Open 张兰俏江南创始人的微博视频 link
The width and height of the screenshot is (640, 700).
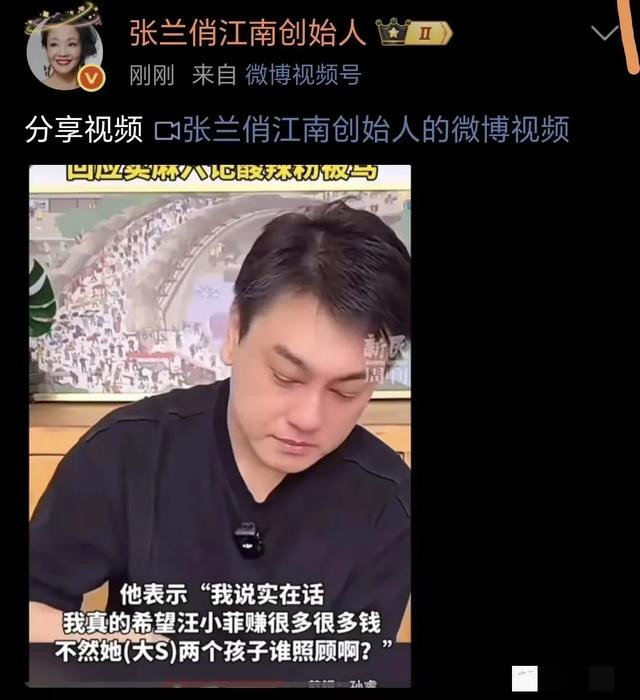click(x=363, y=129)
